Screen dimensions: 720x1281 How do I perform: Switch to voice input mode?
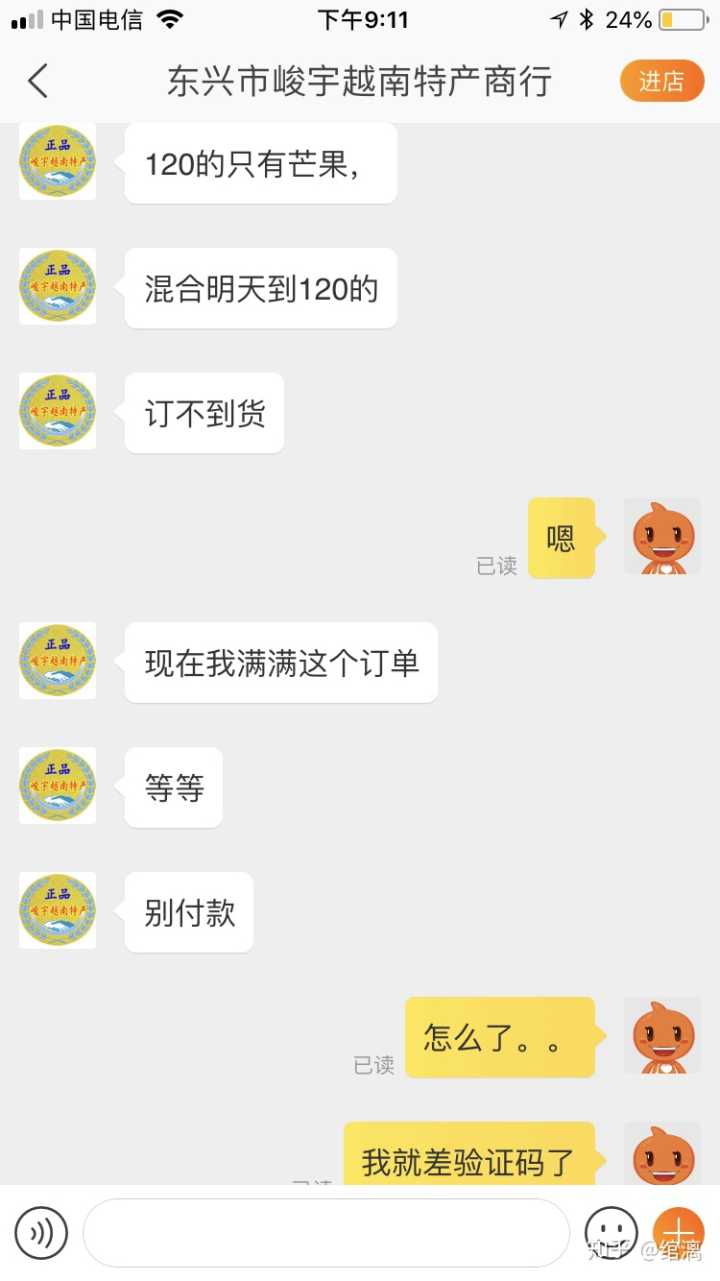coord(41,1233)
